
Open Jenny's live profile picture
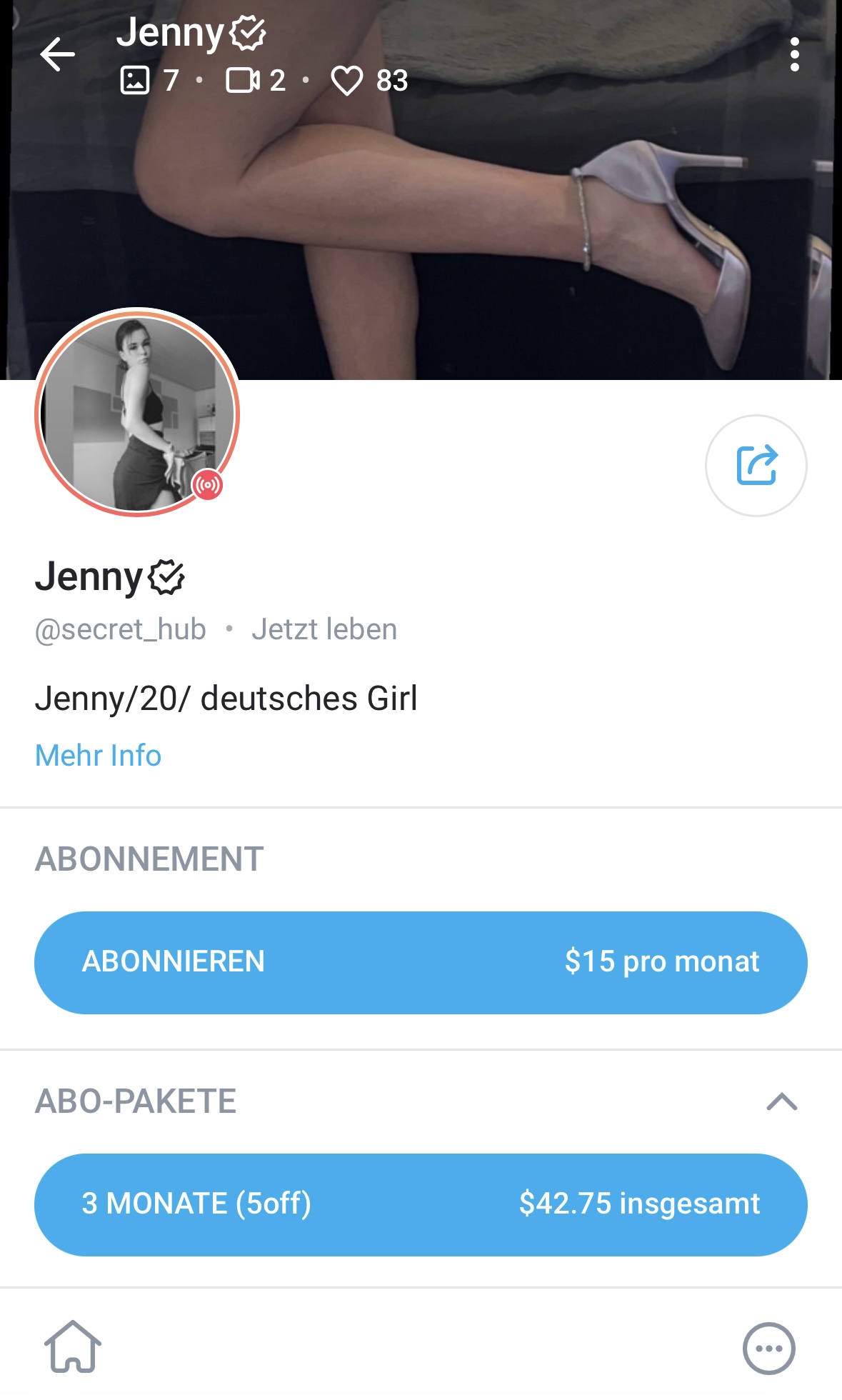137,412
